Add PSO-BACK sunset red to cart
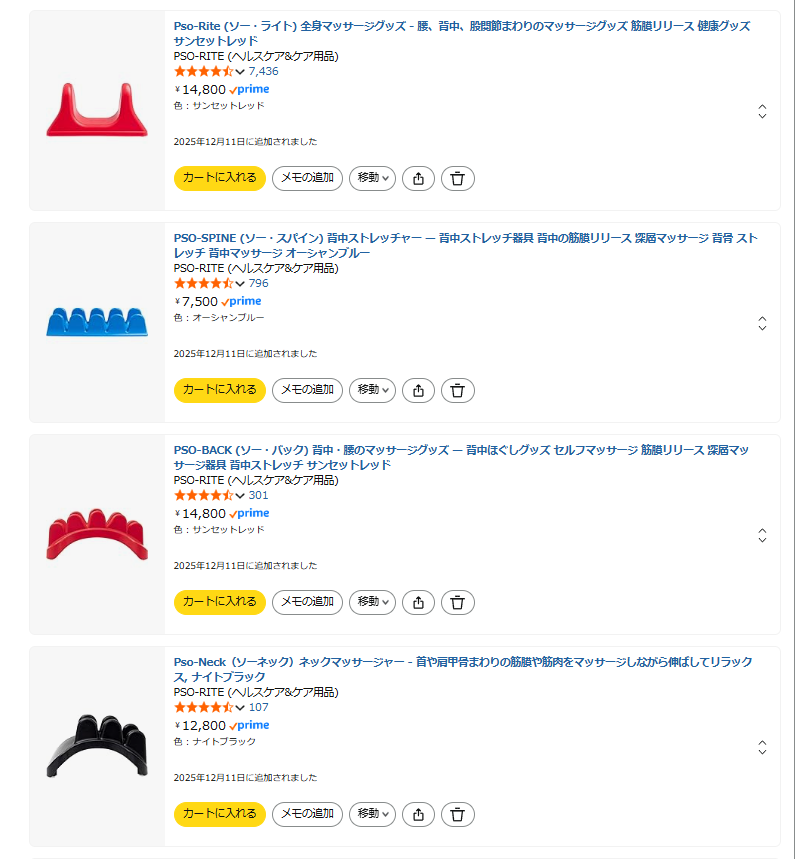The width and height of the screenshot is (795, 859). pyautogui.click(x=219, y=602)
